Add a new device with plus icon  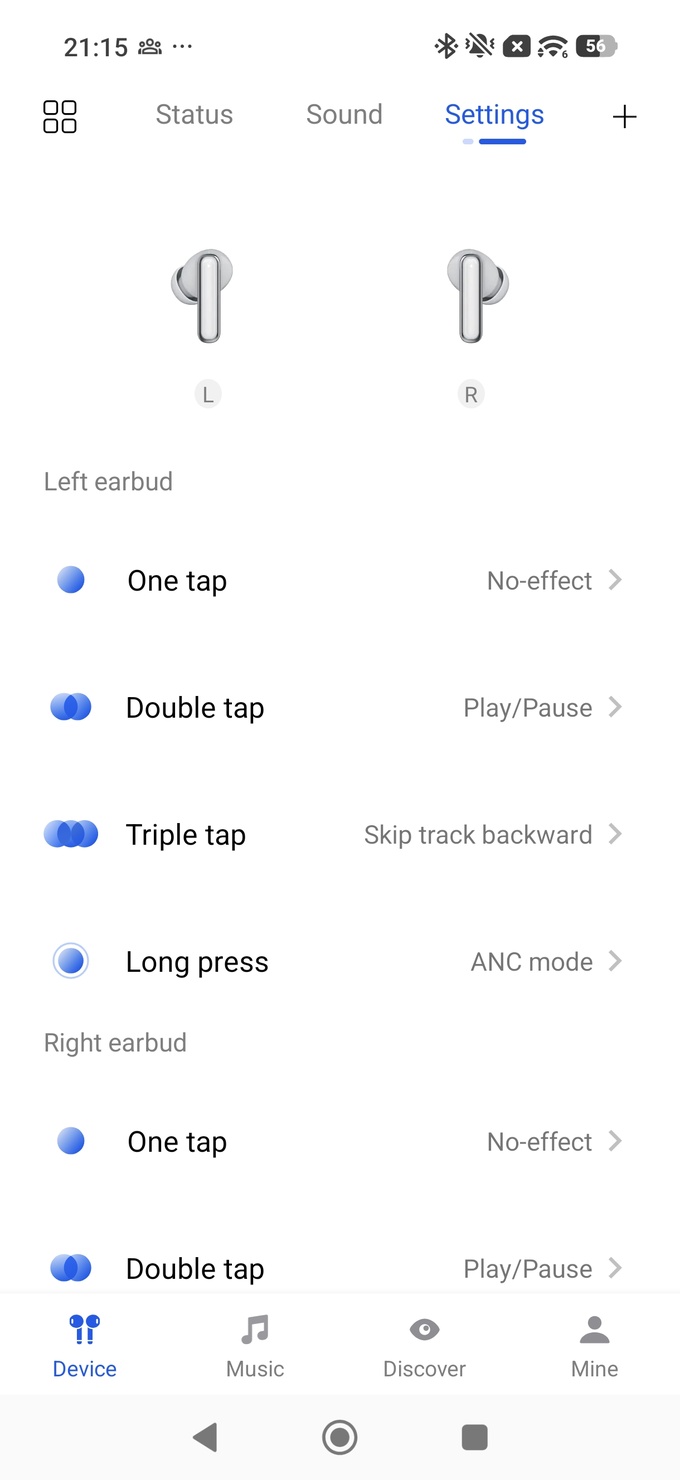[x=624, y=117]
